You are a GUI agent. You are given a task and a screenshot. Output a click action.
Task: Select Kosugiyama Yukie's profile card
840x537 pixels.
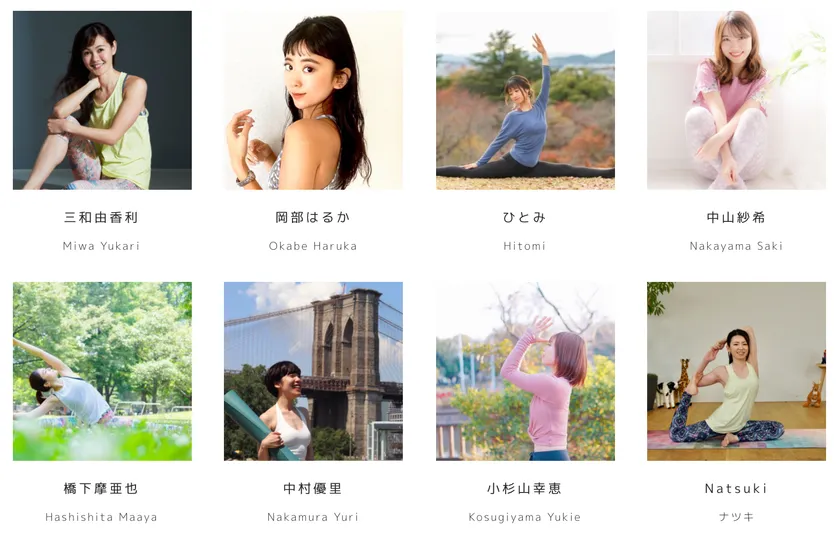click(x=525, y=371)
